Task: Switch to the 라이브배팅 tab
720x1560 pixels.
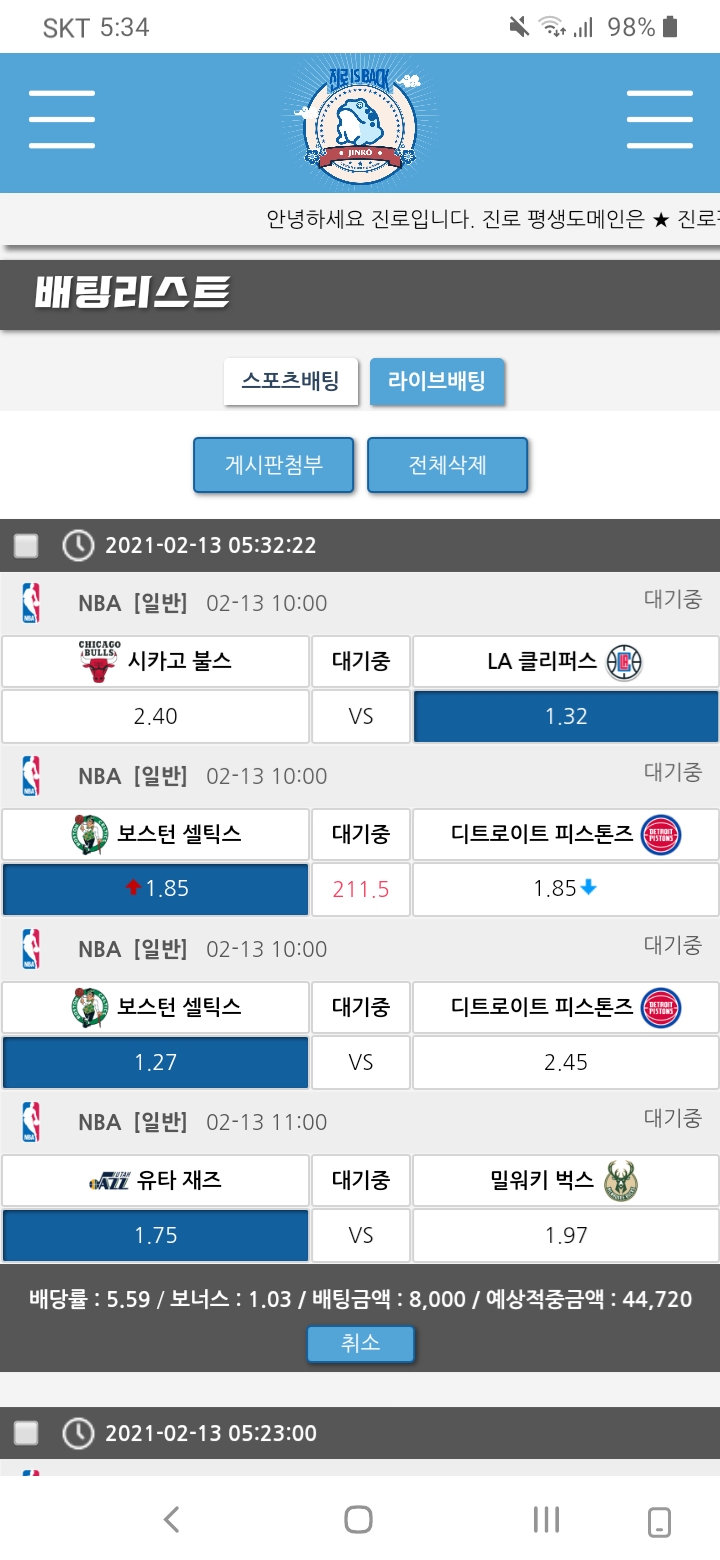Action: pos(437,381)
